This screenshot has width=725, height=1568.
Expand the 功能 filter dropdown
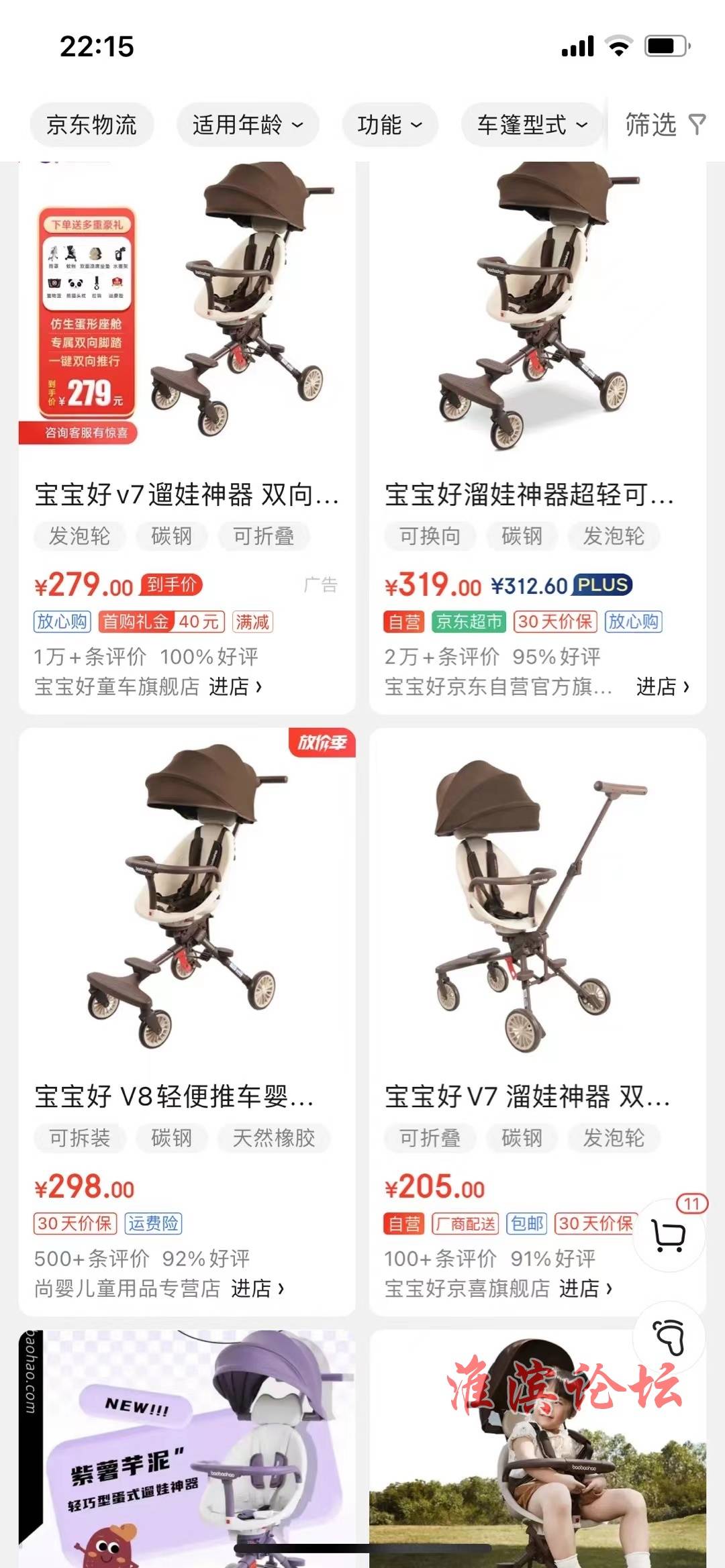click(389, 125)
